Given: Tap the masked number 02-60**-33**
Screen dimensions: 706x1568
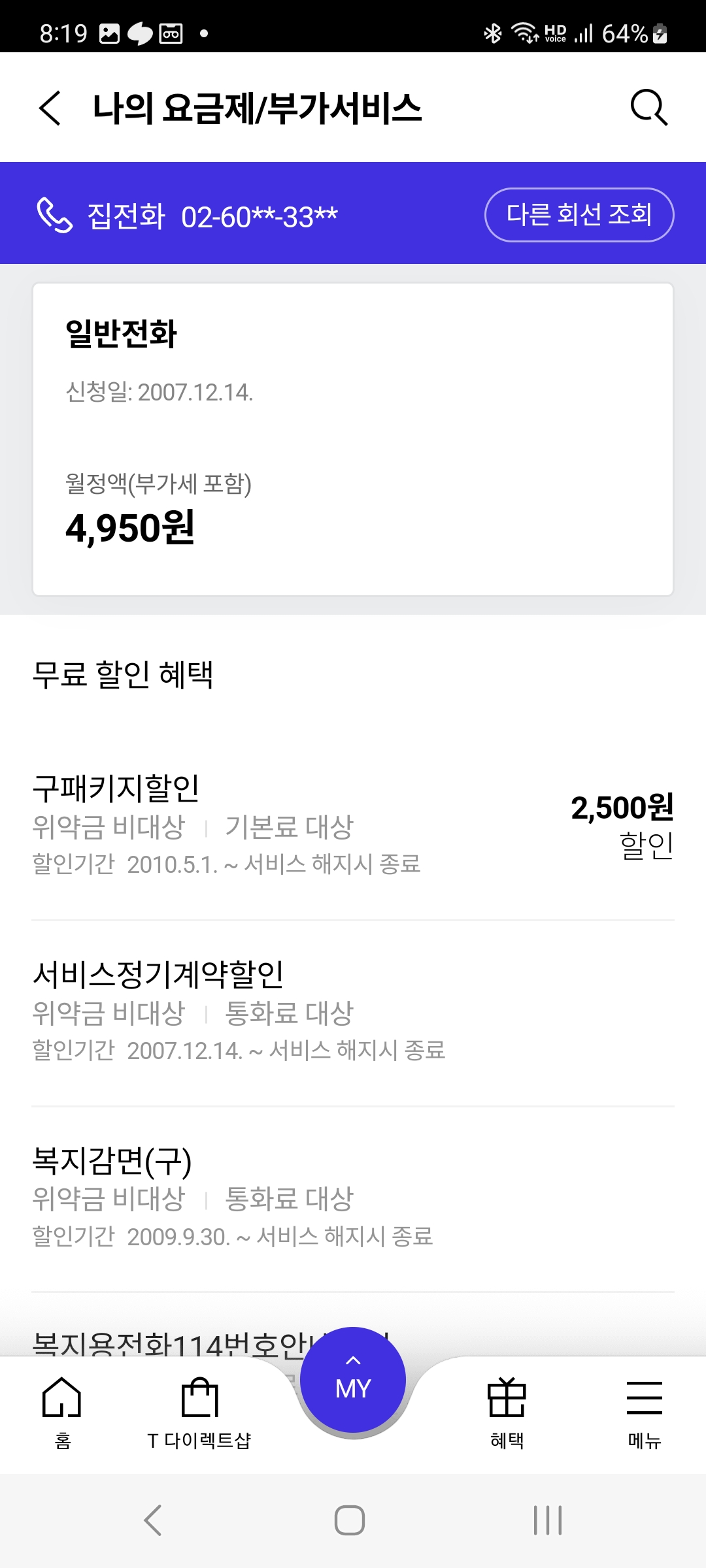Looking at the screenshot, I should coord(260,216).
